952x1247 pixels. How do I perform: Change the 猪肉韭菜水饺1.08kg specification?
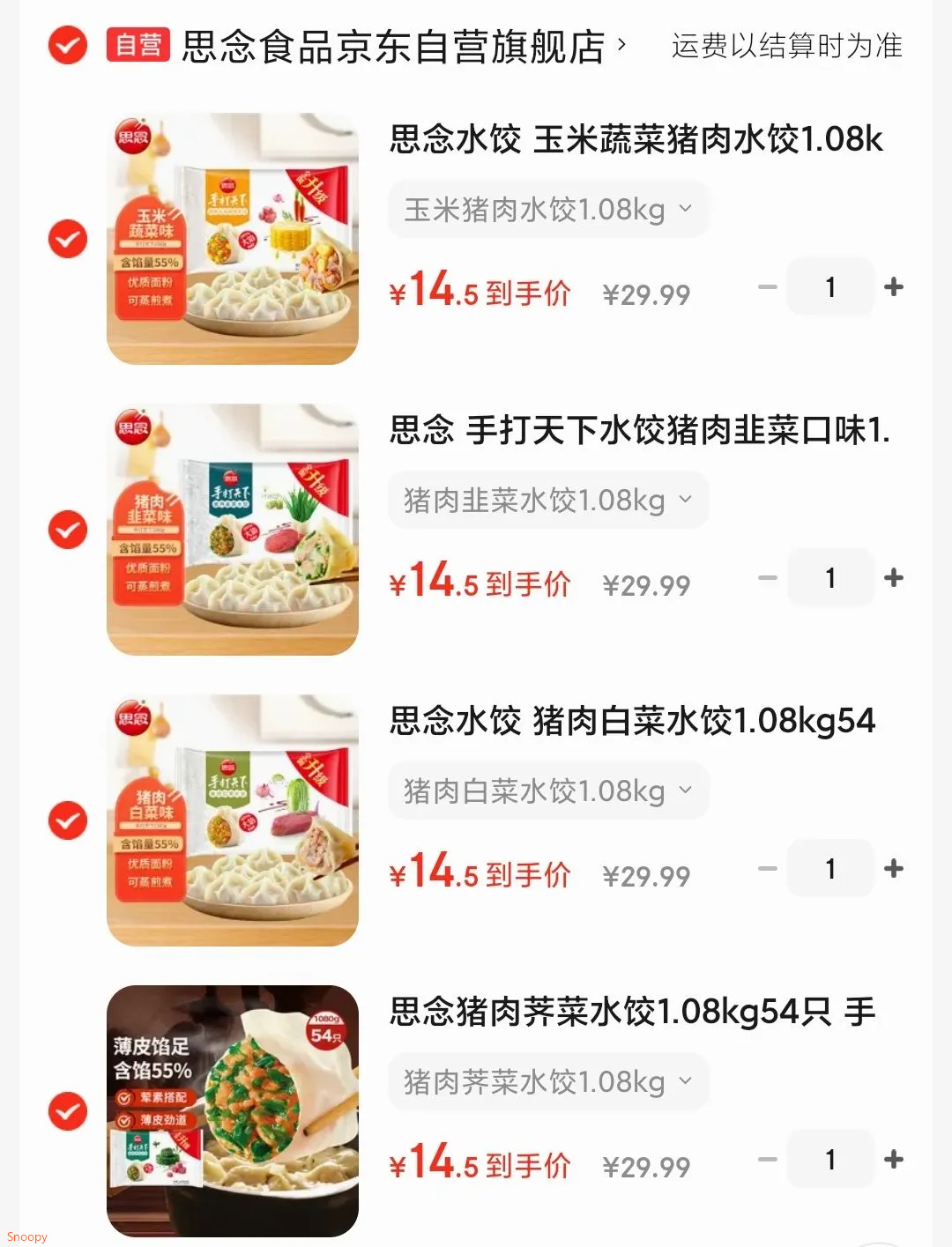tap(547, 501)
